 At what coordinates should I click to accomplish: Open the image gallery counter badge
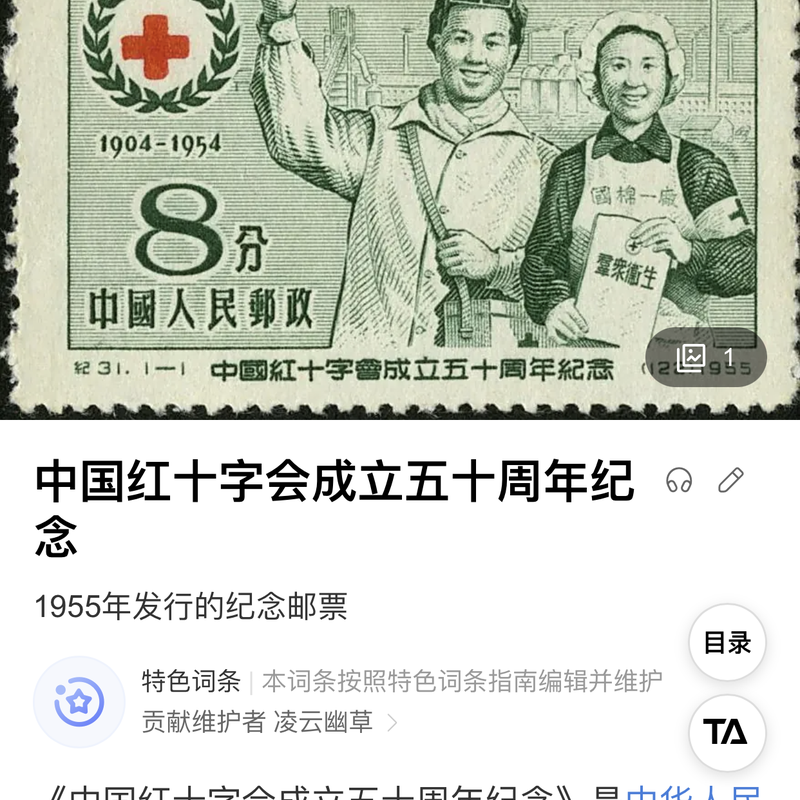point(706,358)
